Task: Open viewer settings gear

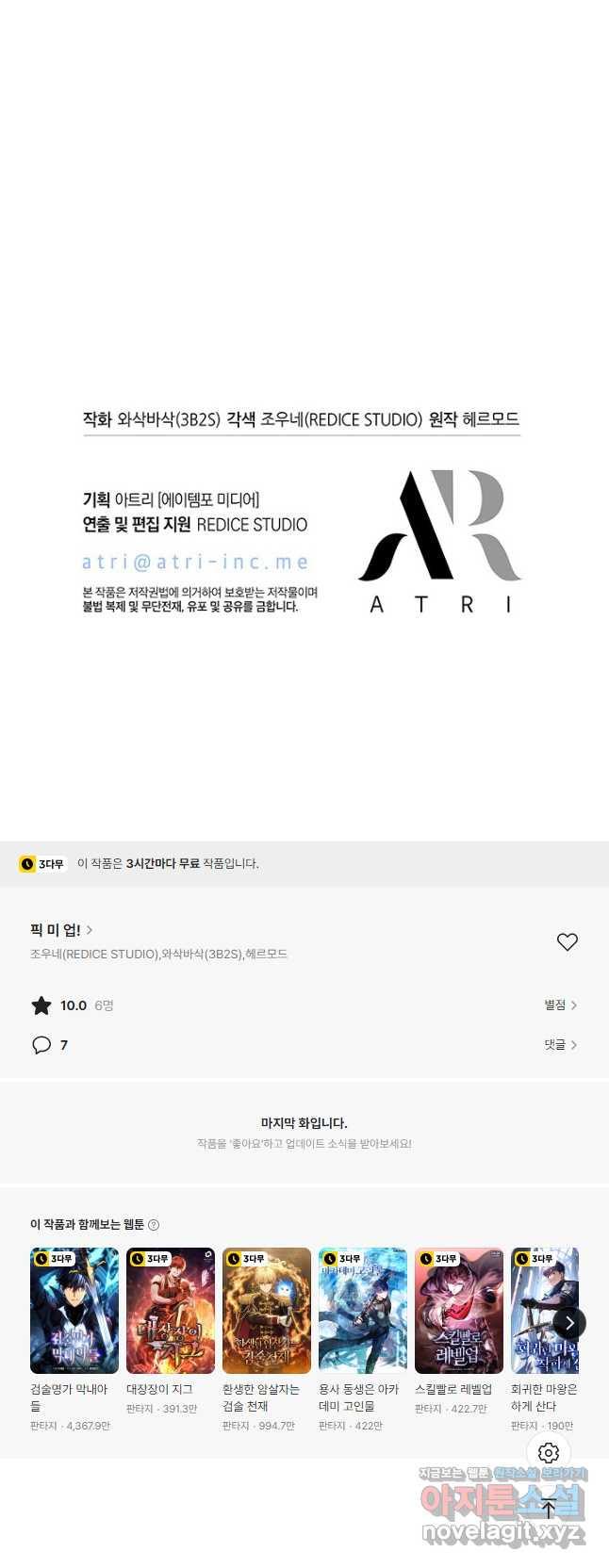Action: click(x=549, y=1453)
